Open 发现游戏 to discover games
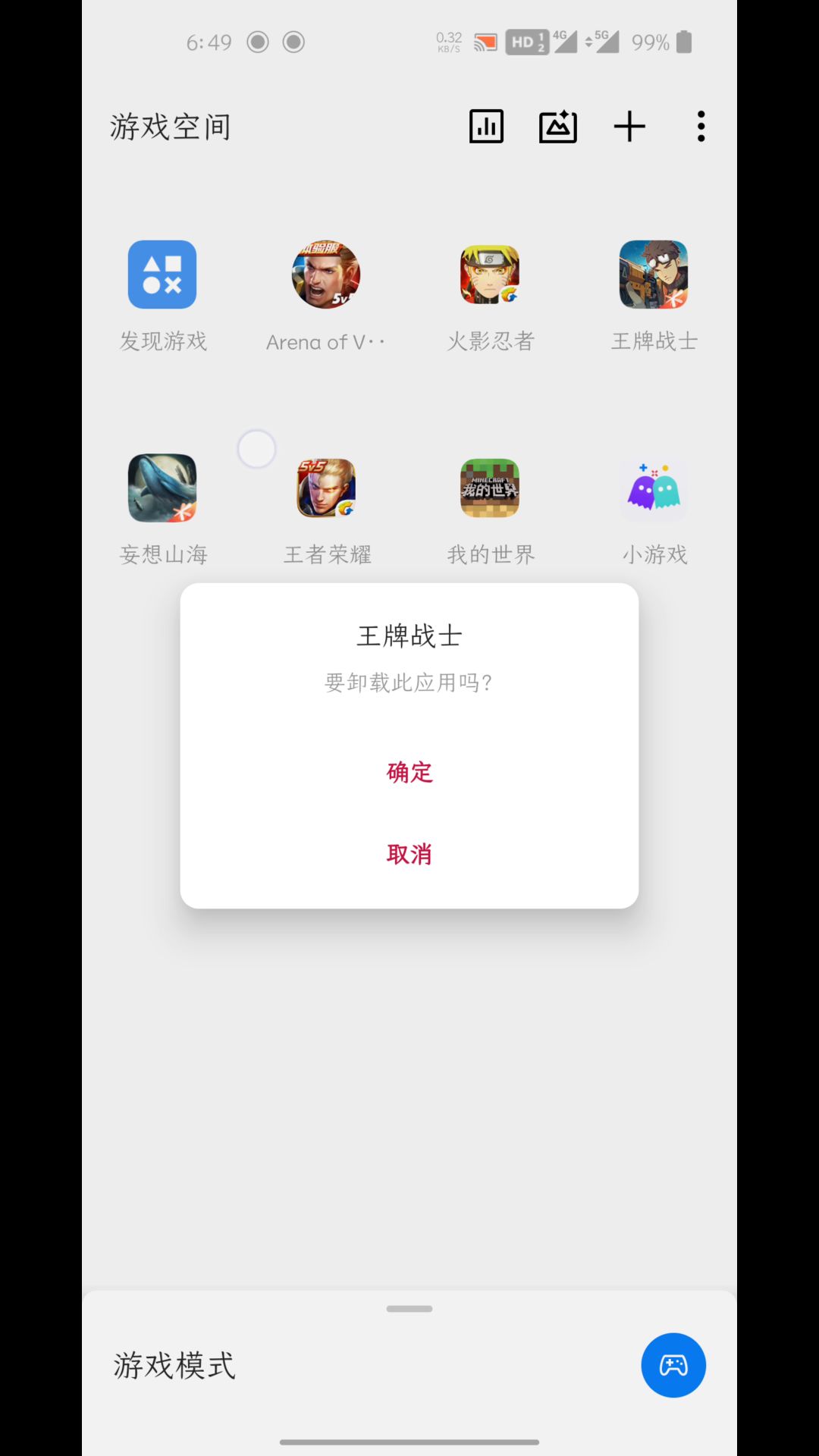 pyautogui.click(x=162, y=275)
